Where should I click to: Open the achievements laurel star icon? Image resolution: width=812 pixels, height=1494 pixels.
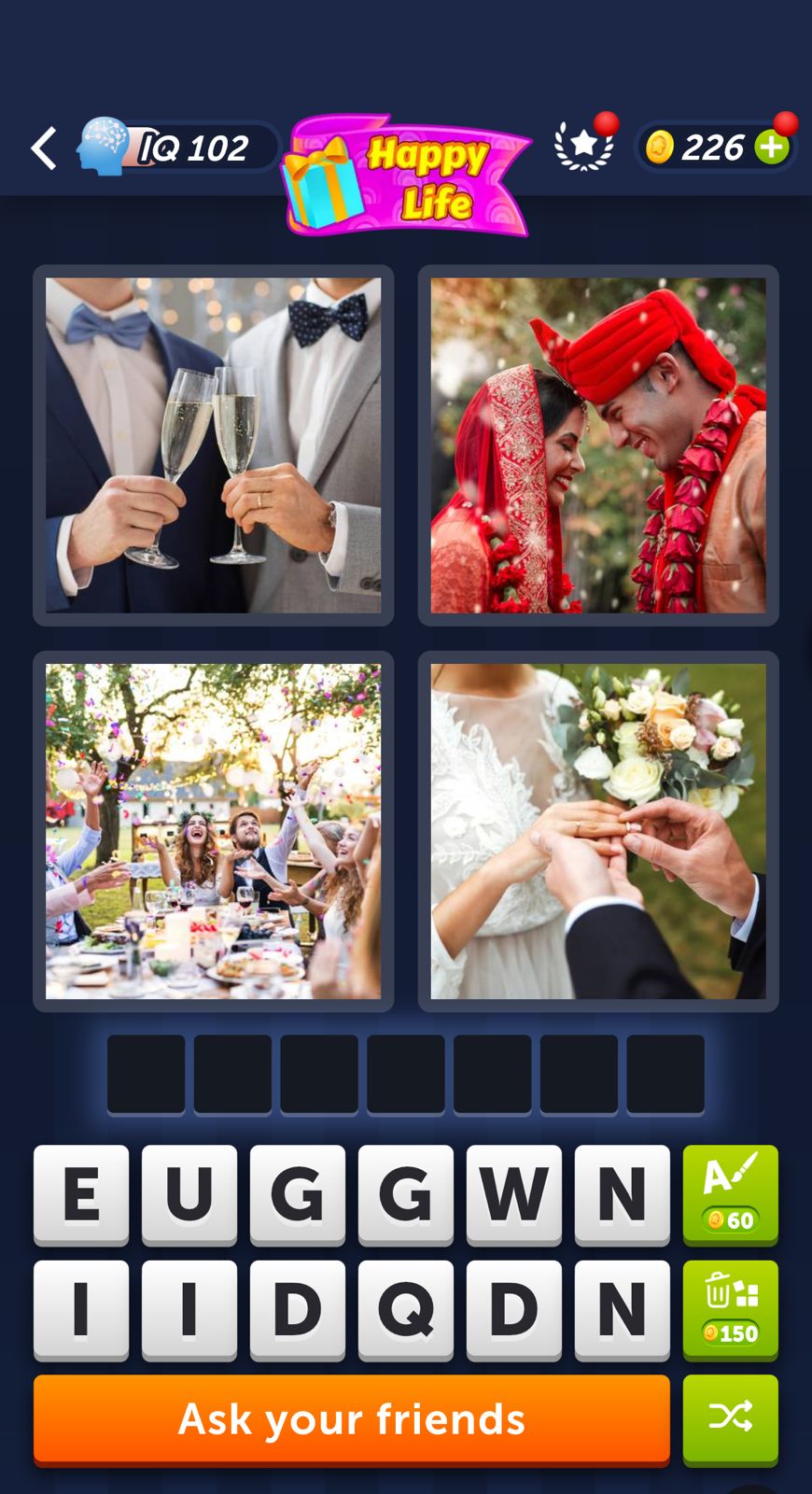pyautogui.click(x=583, y=147)
